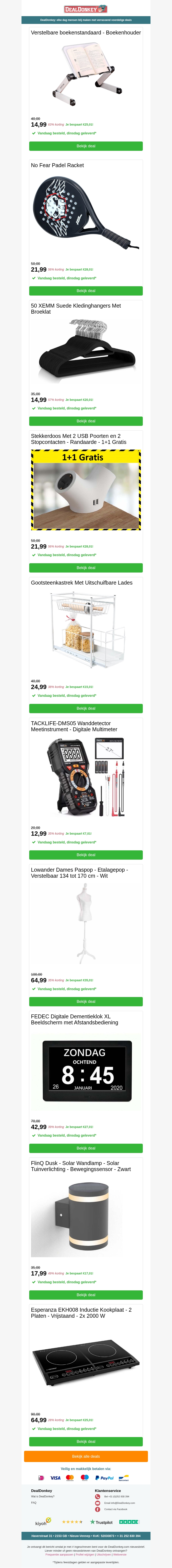This screenshot has width=172, height=1568.
Task: View the FlinQ Dusk Solar Wandlamp deal
Action: point(86,1295)
